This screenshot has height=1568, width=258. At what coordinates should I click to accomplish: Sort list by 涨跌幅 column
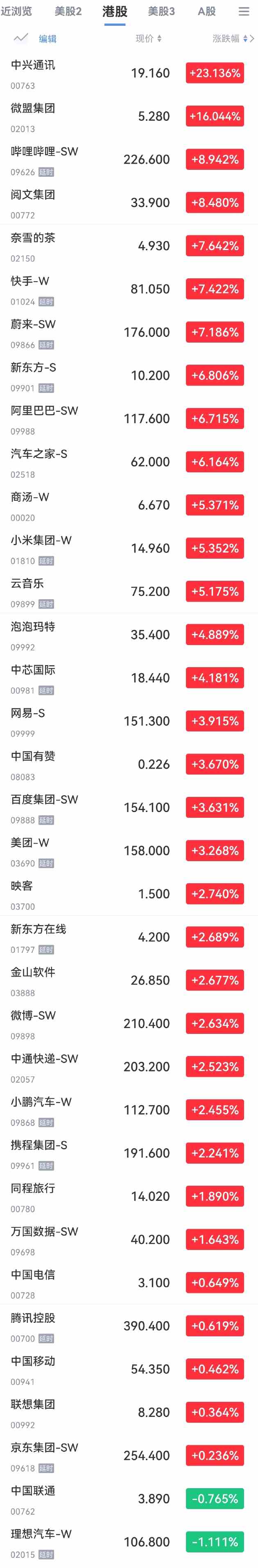pos(230,38)
